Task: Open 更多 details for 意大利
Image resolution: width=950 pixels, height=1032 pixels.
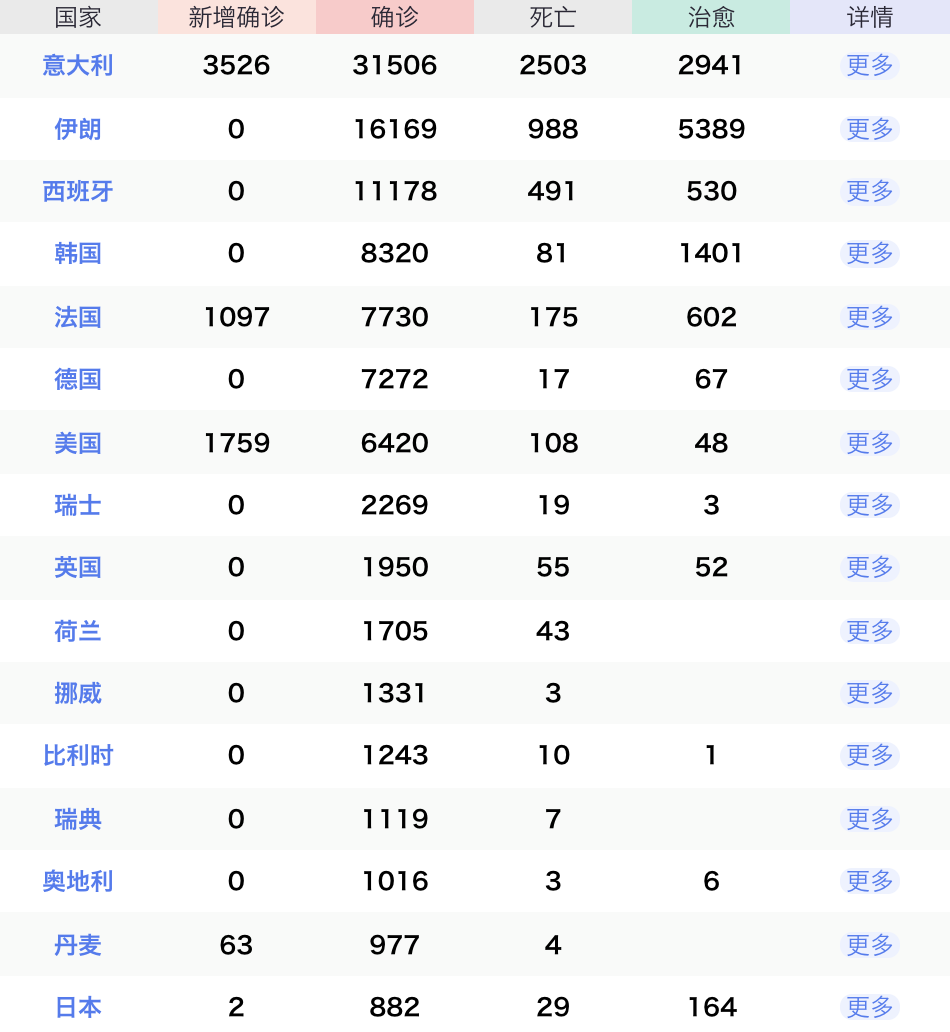Action: [x=869, y=66]
